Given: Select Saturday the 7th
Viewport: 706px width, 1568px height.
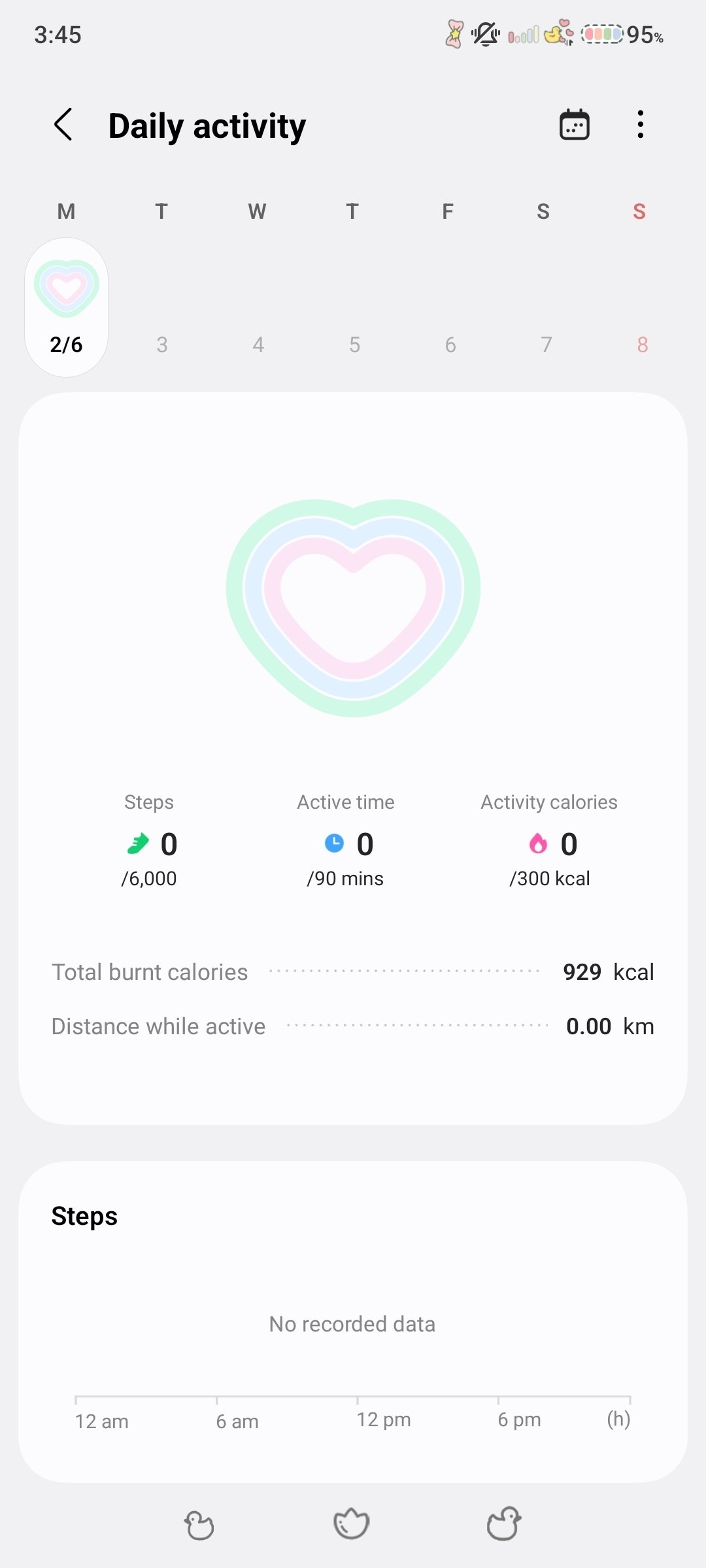Looking at the screenshot, I should 546,307.
